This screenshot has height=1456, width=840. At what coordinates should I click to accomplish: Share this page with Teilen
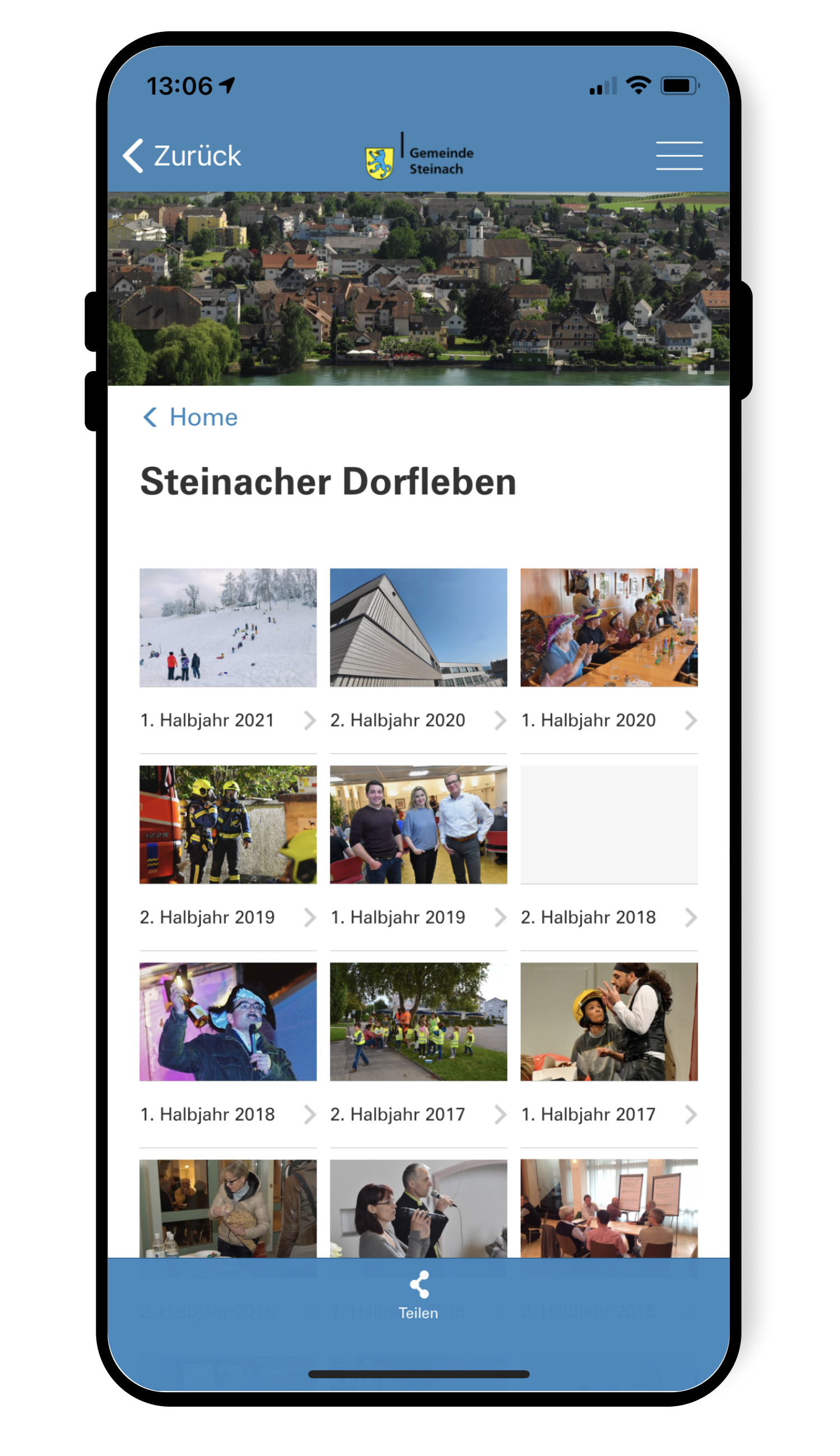point(418,1295)
